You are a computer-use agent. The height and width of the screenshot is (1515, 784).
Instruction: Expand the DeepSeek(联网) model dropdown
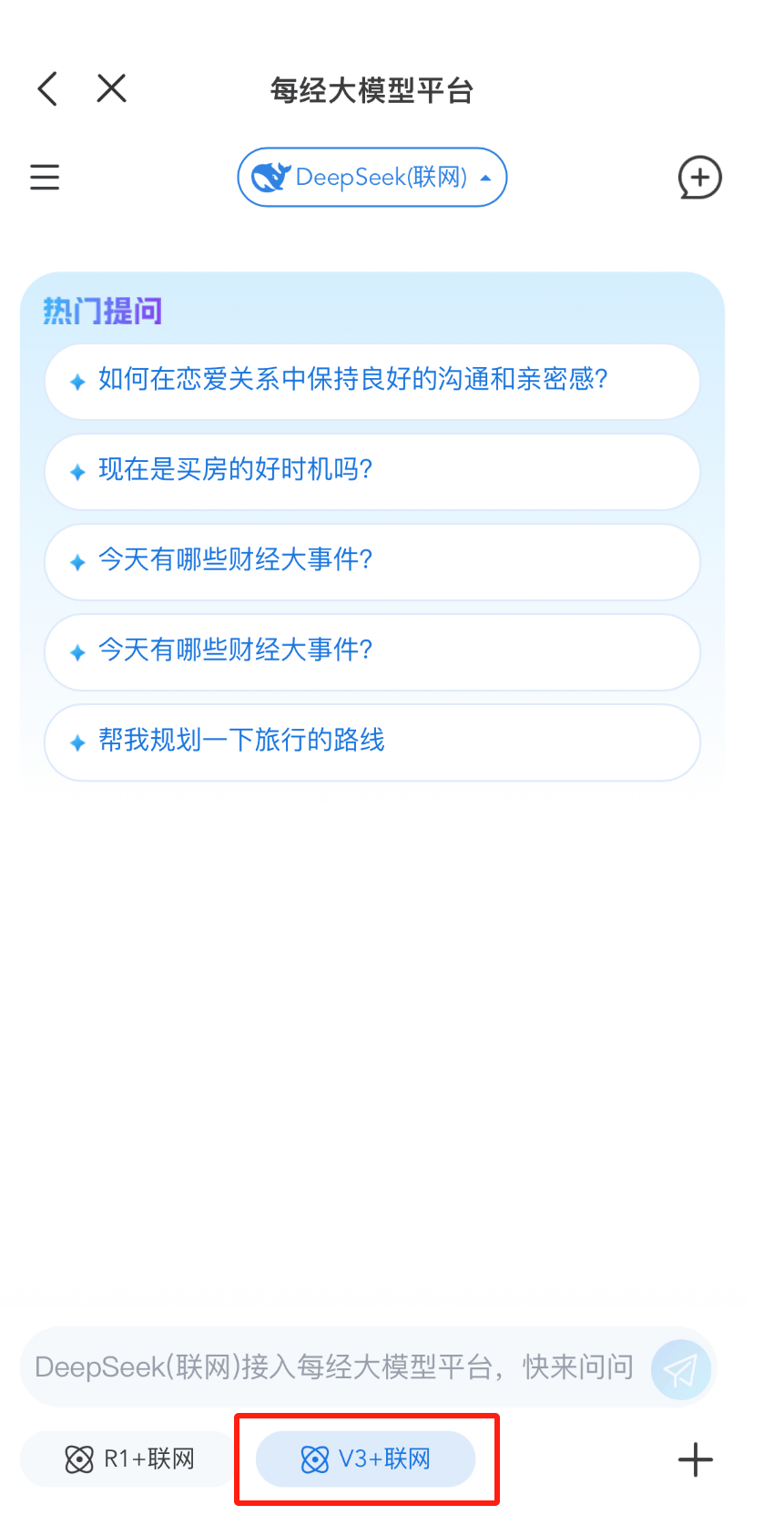(372, 177)
